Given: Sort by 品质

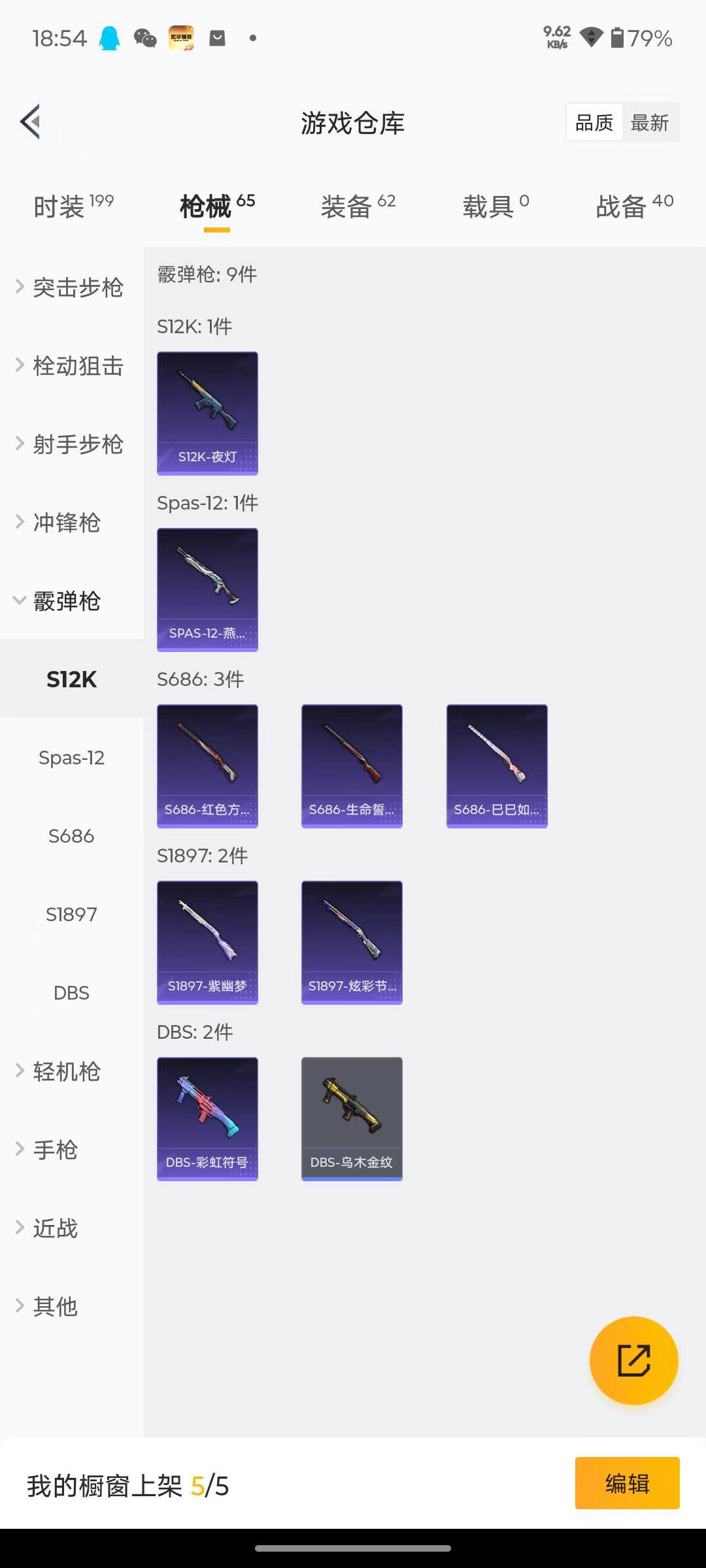Looking at the screenshot, I should (594, 122).
